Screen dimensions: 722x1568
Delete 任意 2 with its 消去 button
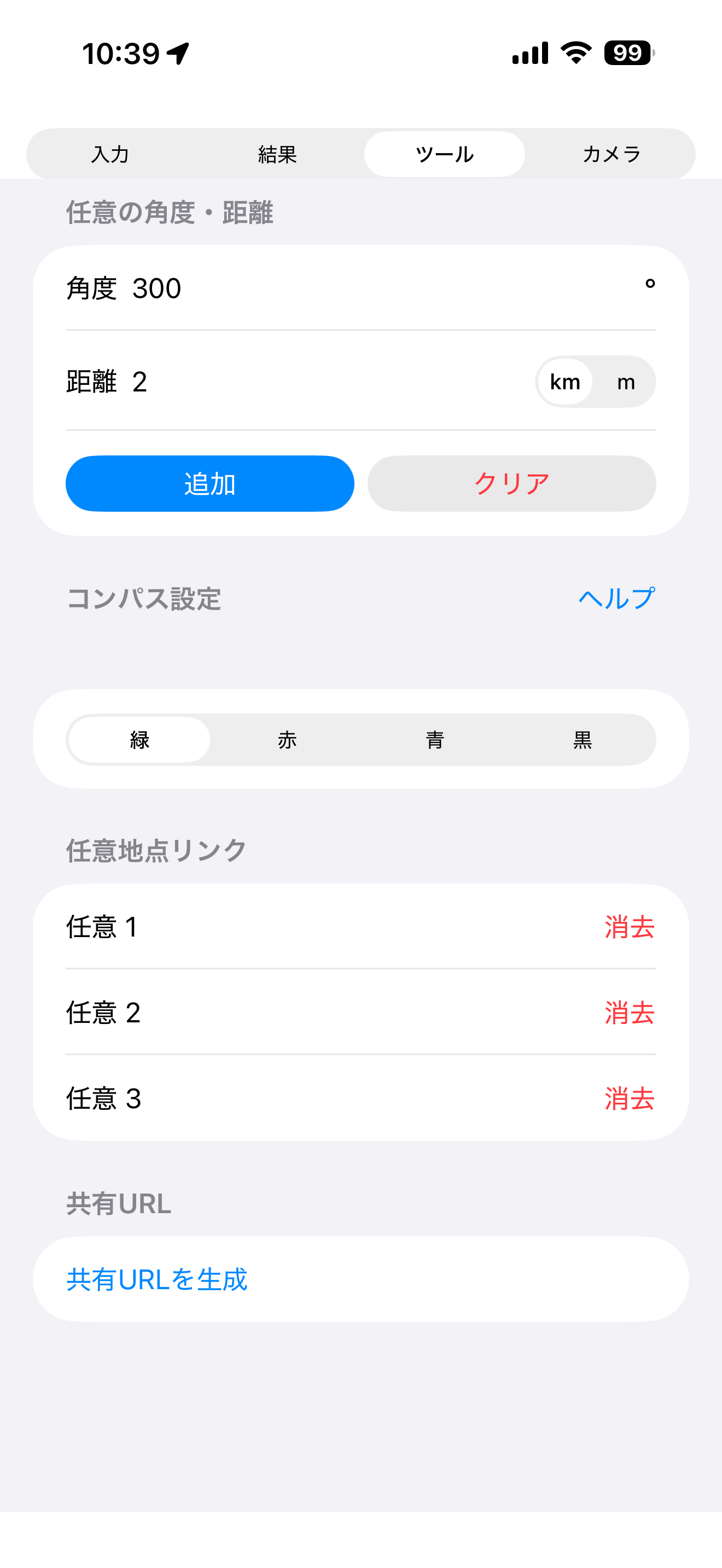click(x=628, y=1014)
